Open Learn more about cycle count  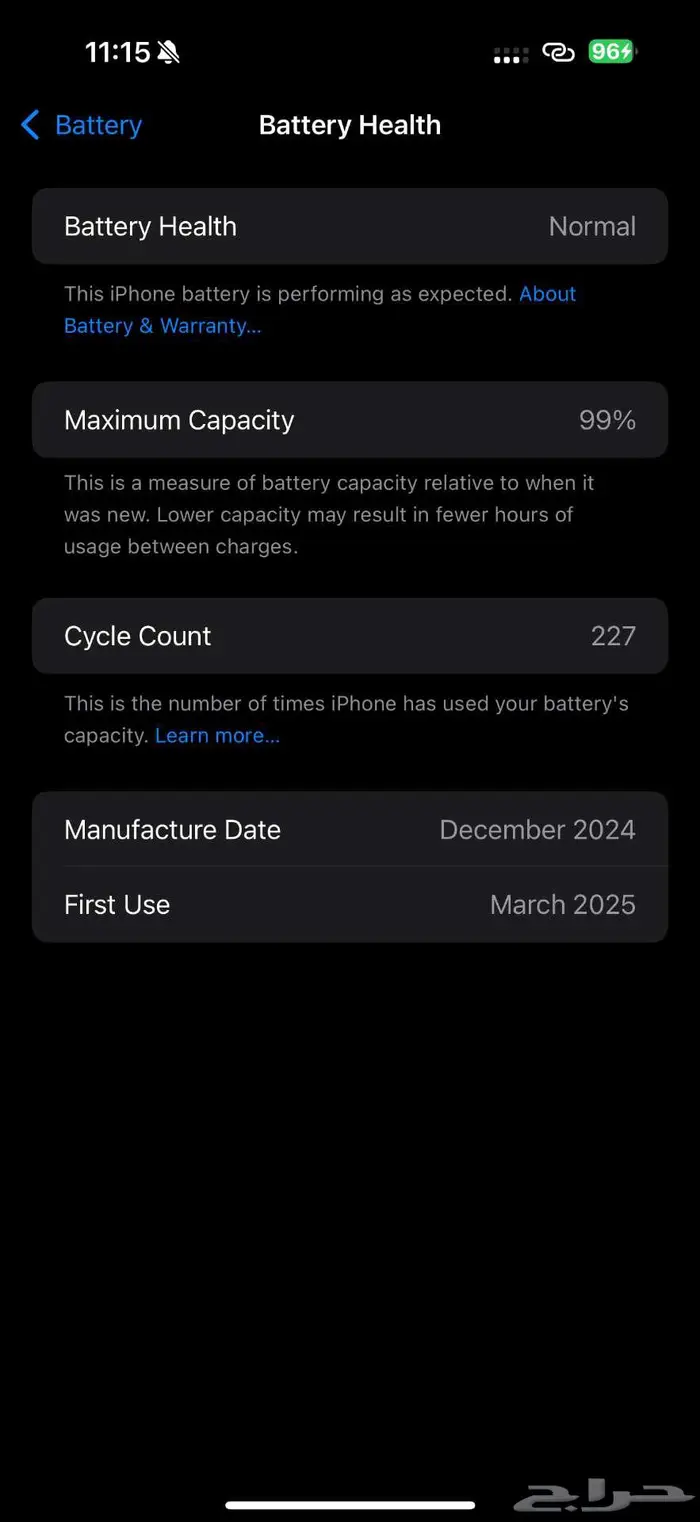[x=217, y=736]
